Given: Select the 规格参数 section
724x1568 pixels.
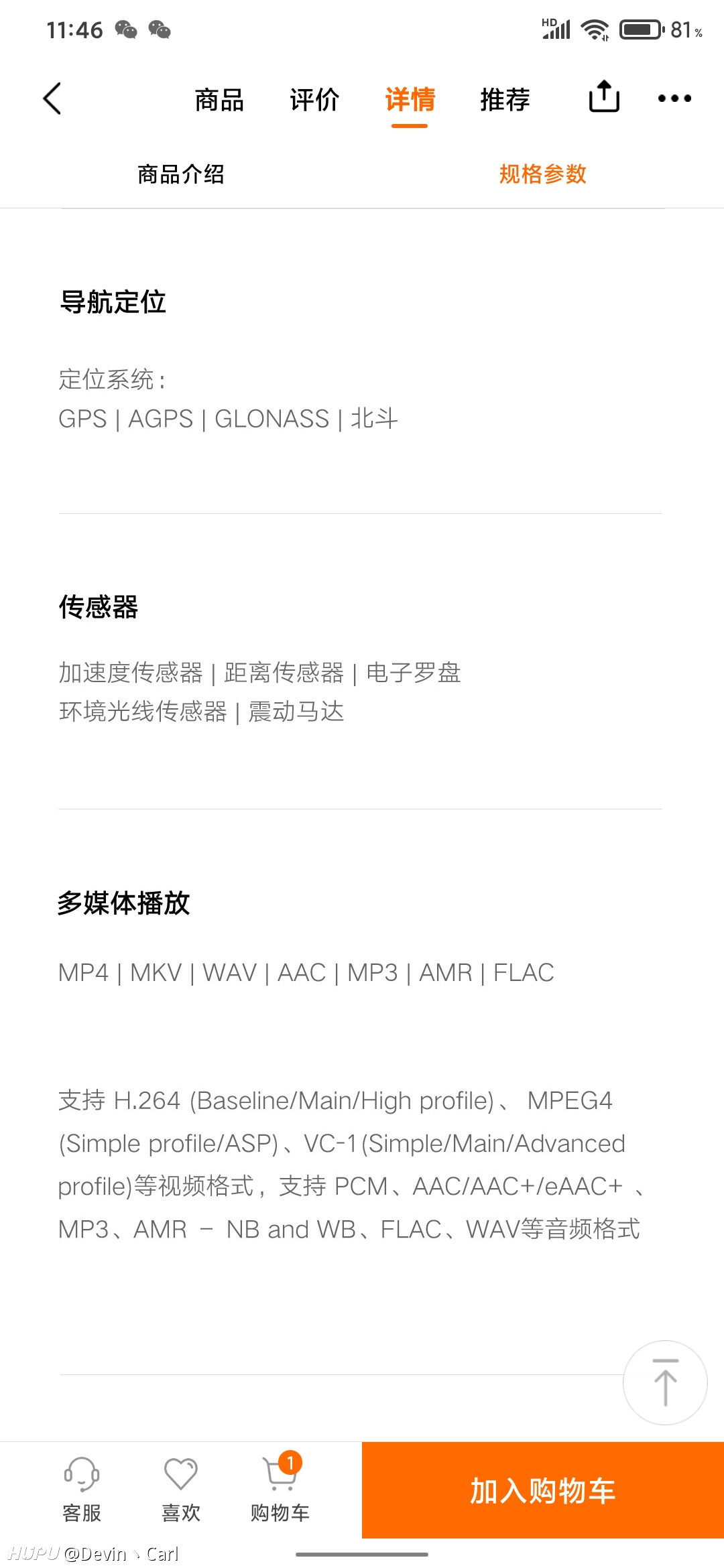Looking at the screenshot, I should click(543, 174).
